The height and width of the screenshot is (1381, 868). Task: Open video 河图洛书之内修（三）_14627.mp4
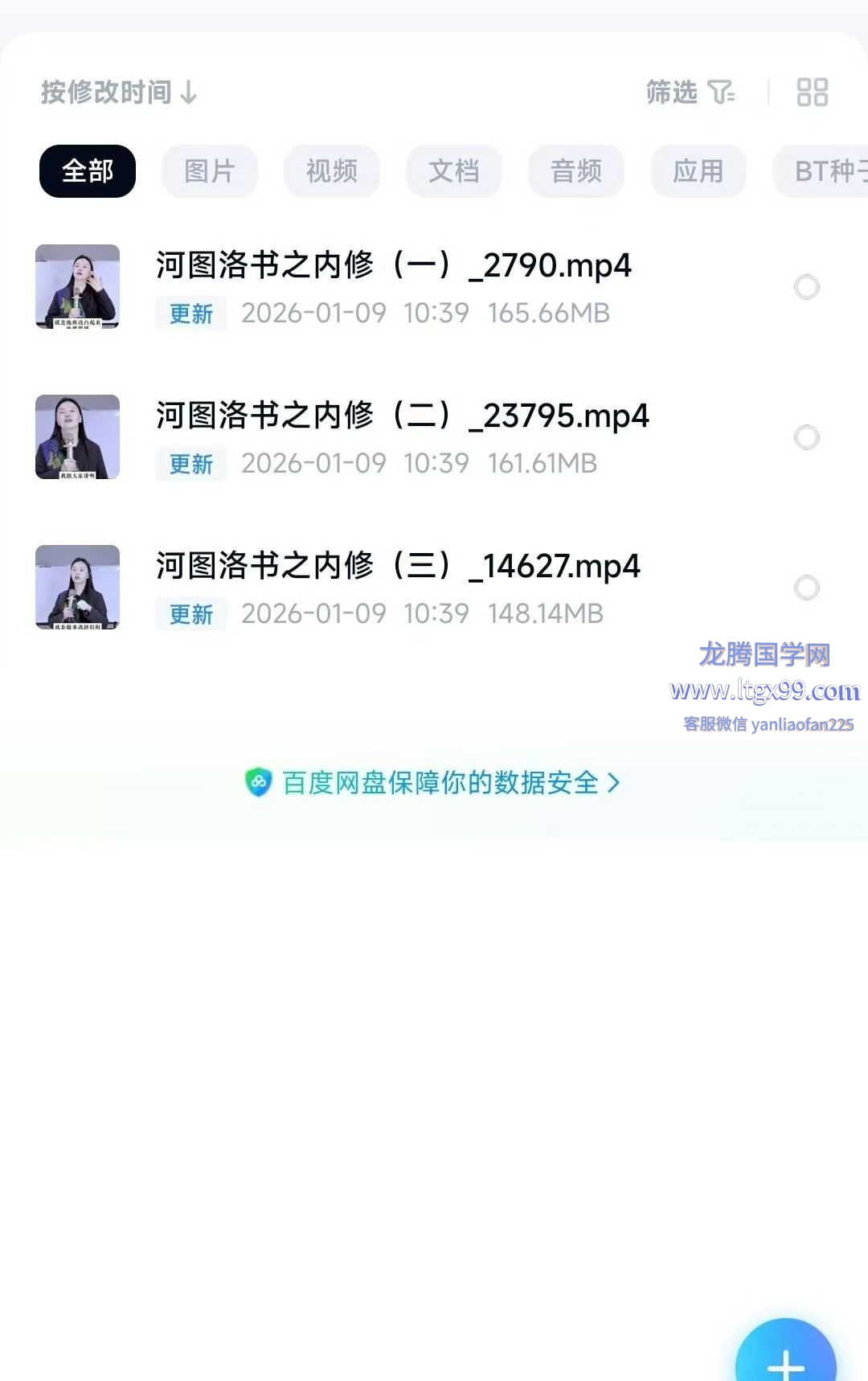click(398, 567)
